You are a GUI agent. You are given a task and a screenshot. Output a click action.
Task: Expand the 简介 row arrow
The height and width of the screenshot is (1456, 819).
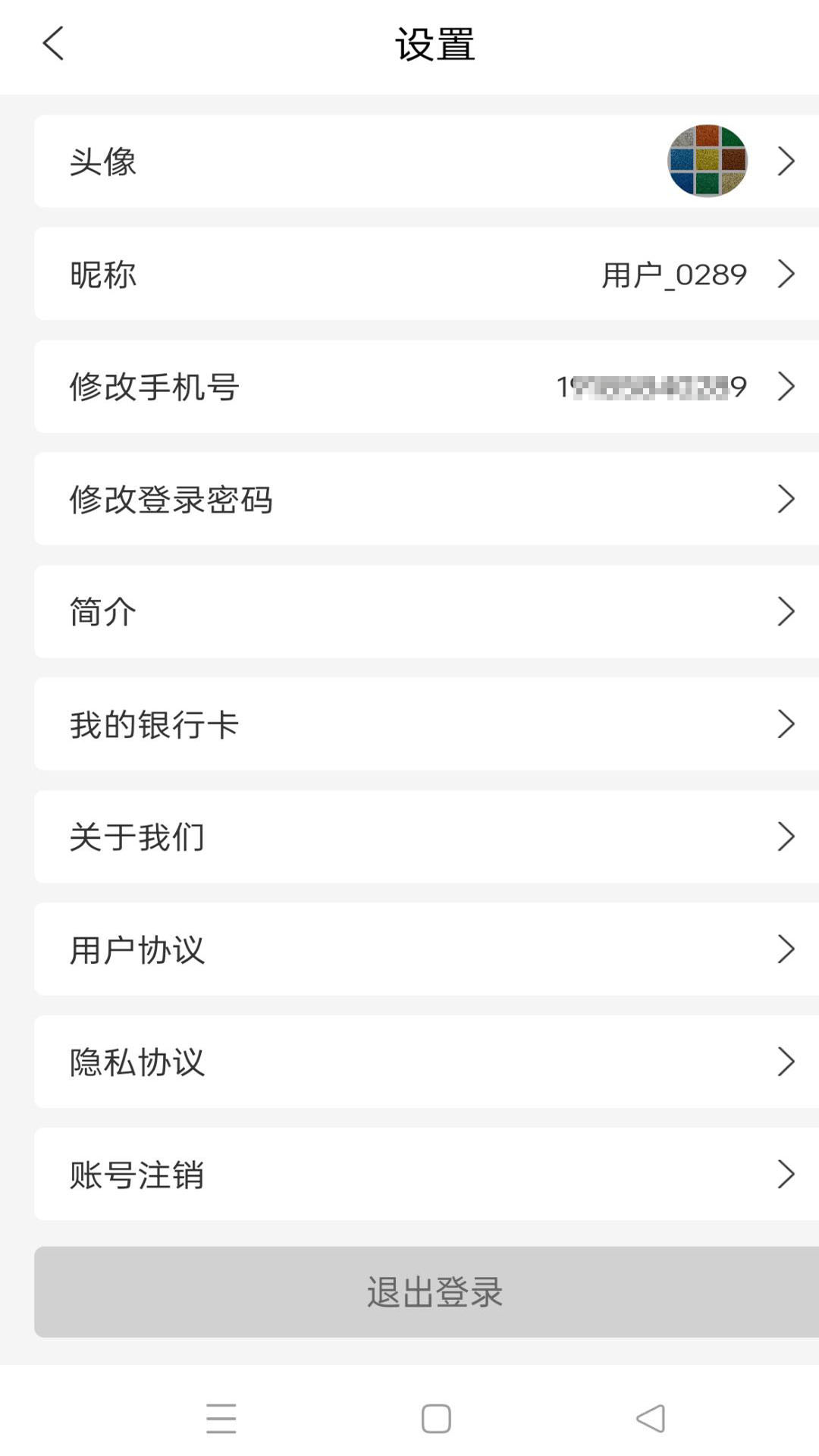(x=786, y=611)
